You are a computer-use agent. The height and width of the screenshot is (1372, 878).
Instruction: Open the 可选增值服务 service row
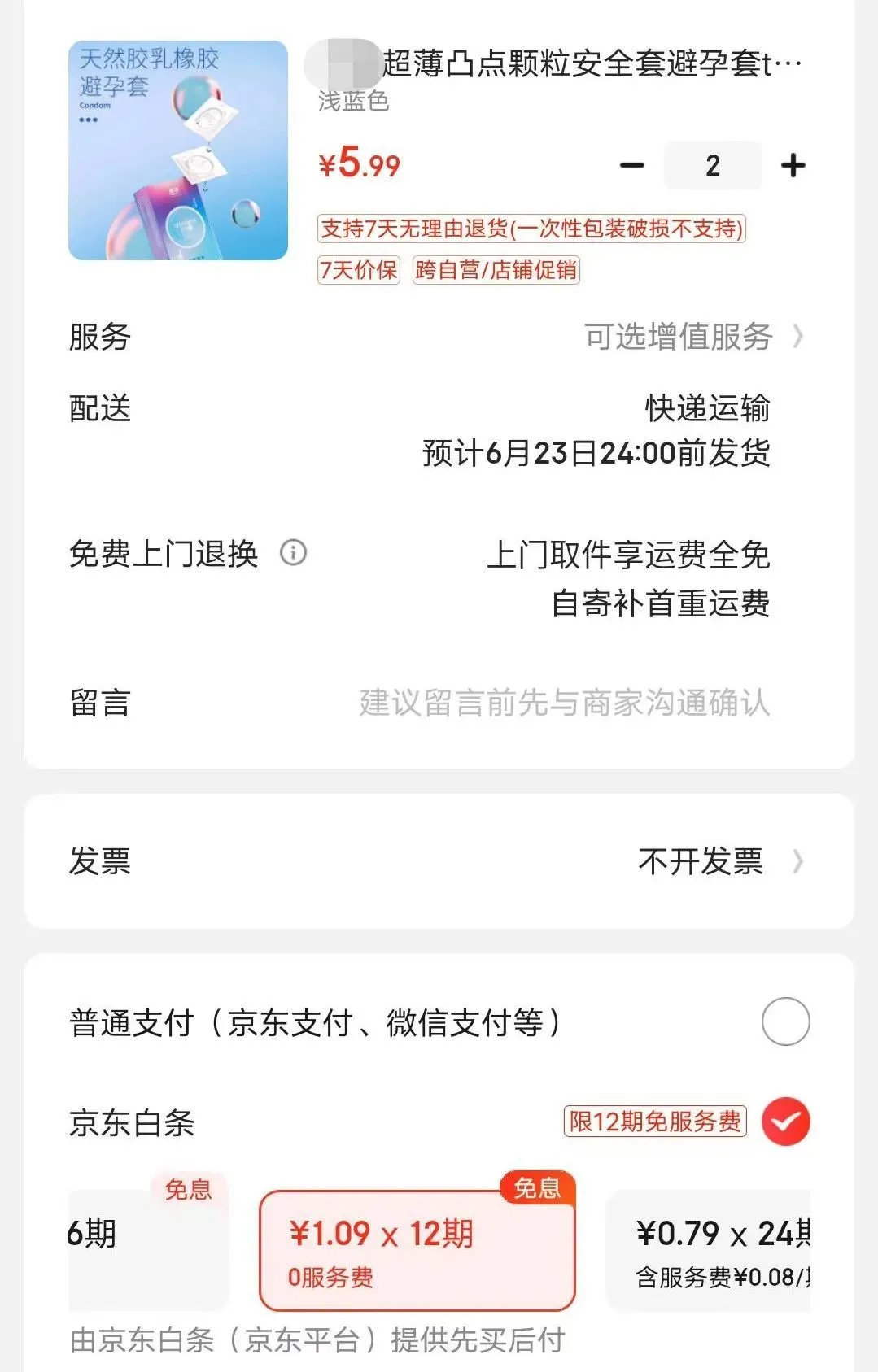click(692, 337)
